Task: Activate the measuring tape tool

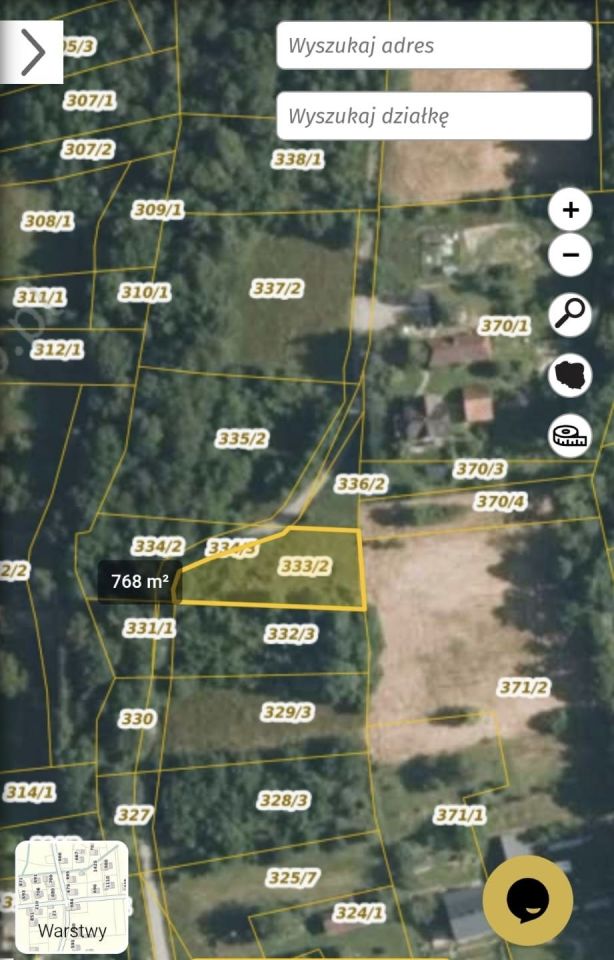Action: coord(570,436)
